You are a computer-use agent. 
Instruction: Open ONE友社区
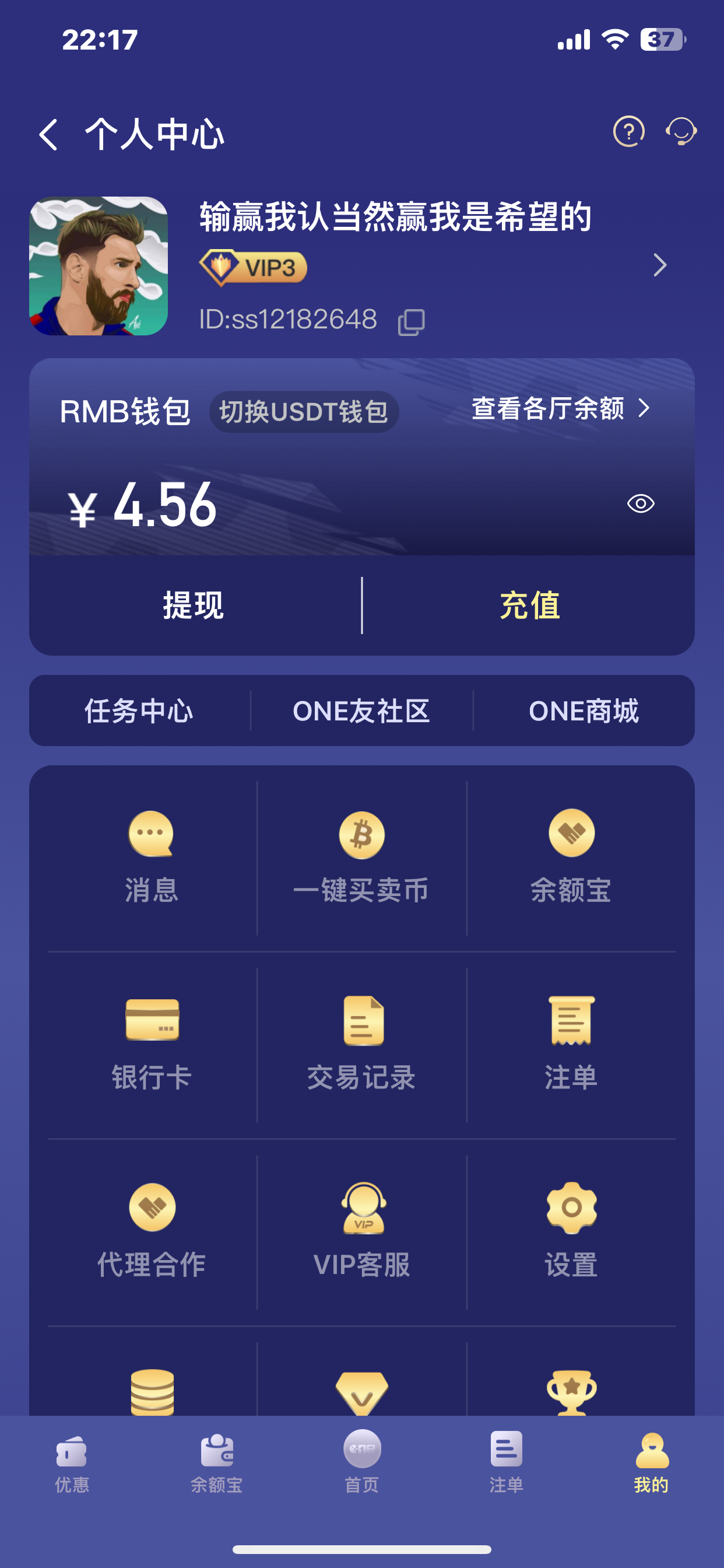click(361, 711)
